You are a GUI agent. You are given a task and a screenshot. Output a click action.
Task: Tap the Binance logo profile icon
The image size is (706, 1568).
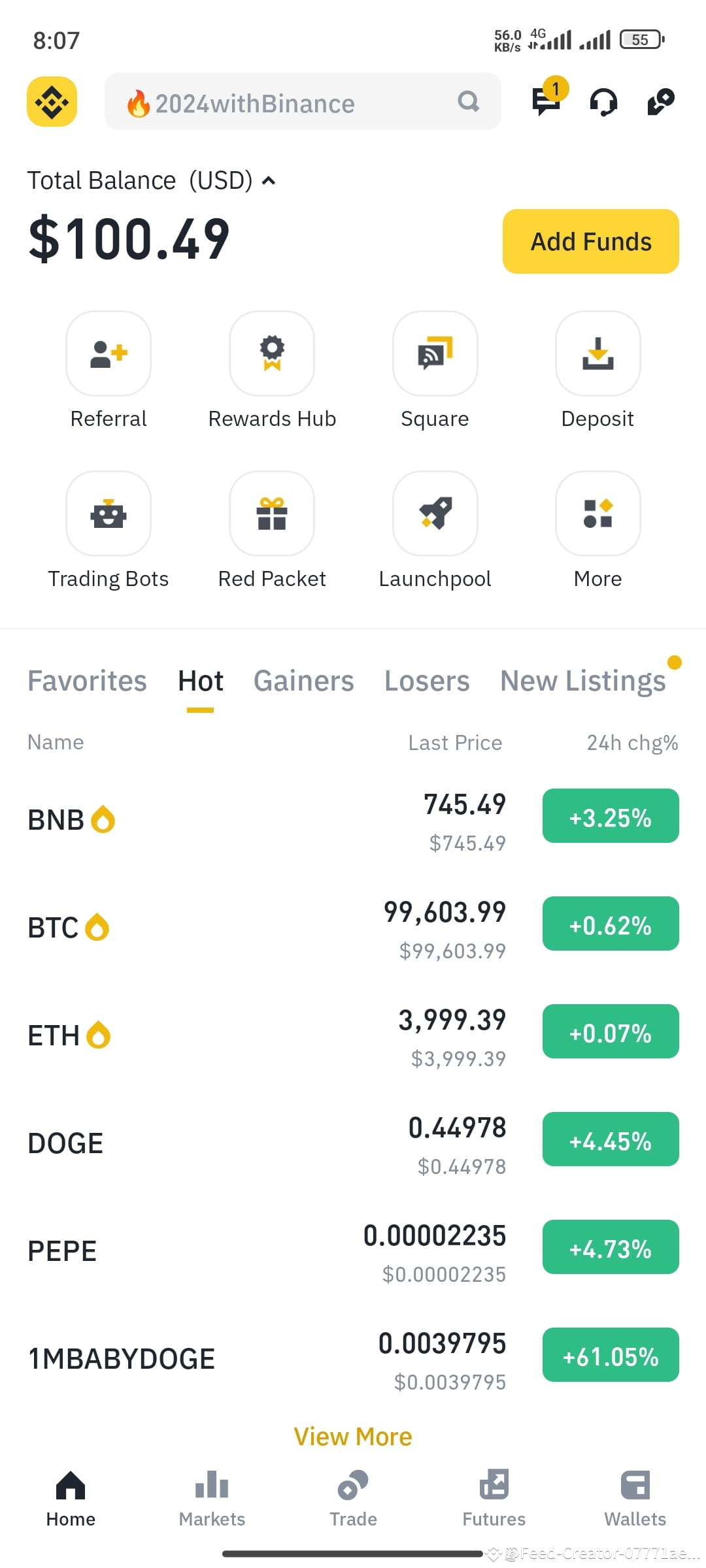[x=52, y=102]
